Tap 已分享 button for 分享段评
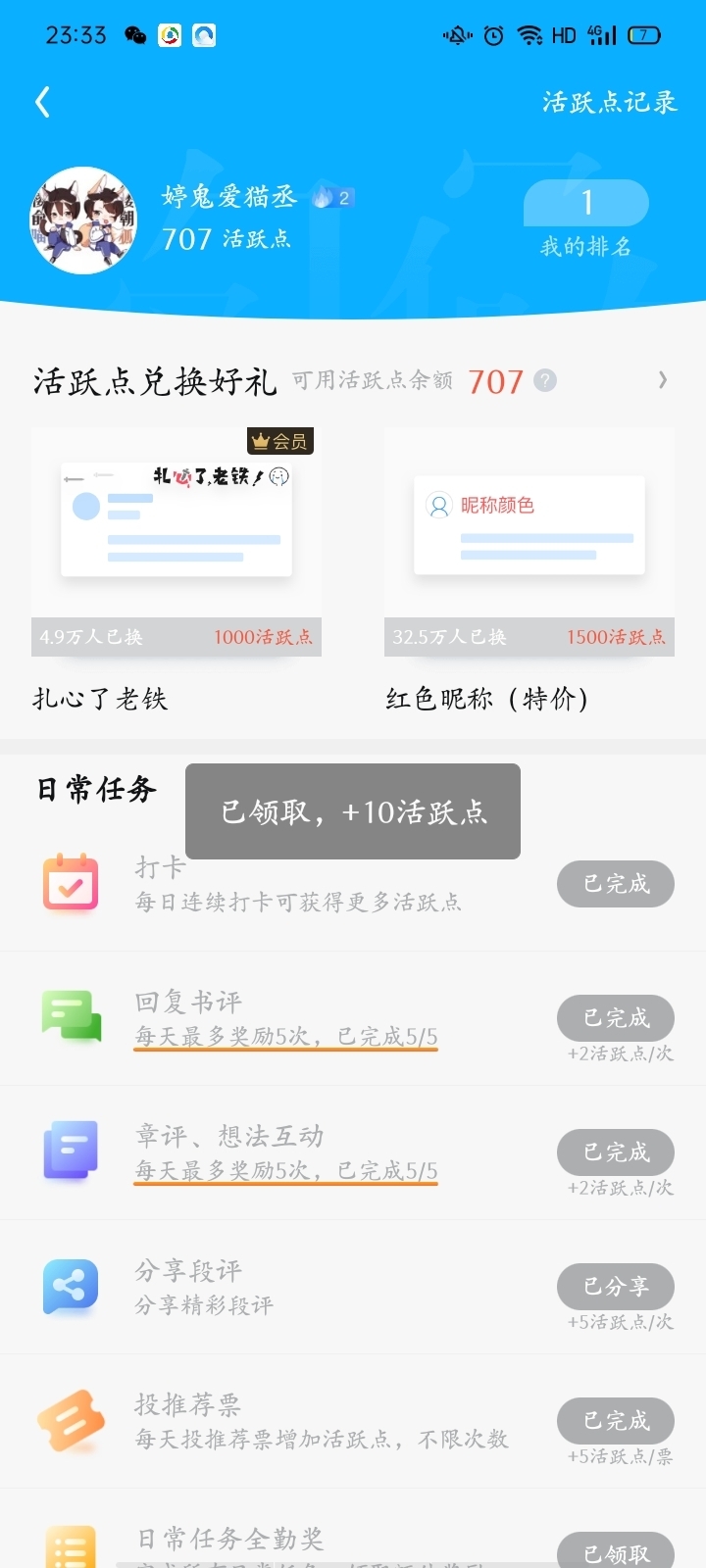706x1568 pixels. (x=616, y=1287)
